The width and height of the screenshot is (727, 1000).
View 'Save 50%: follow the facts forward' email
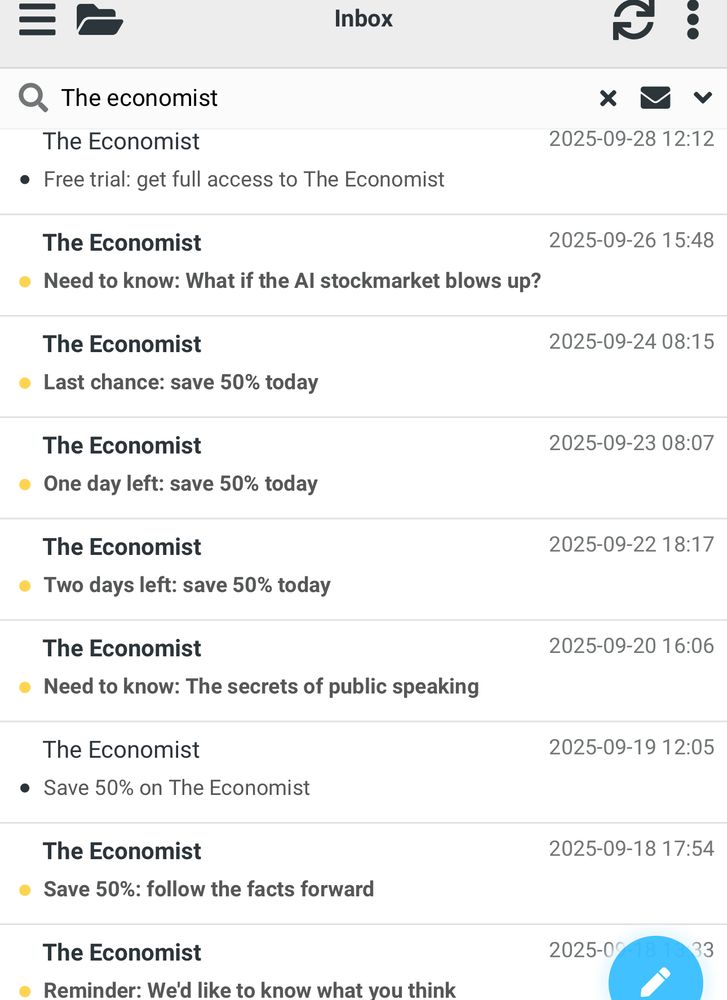click(x=300, y=873)
